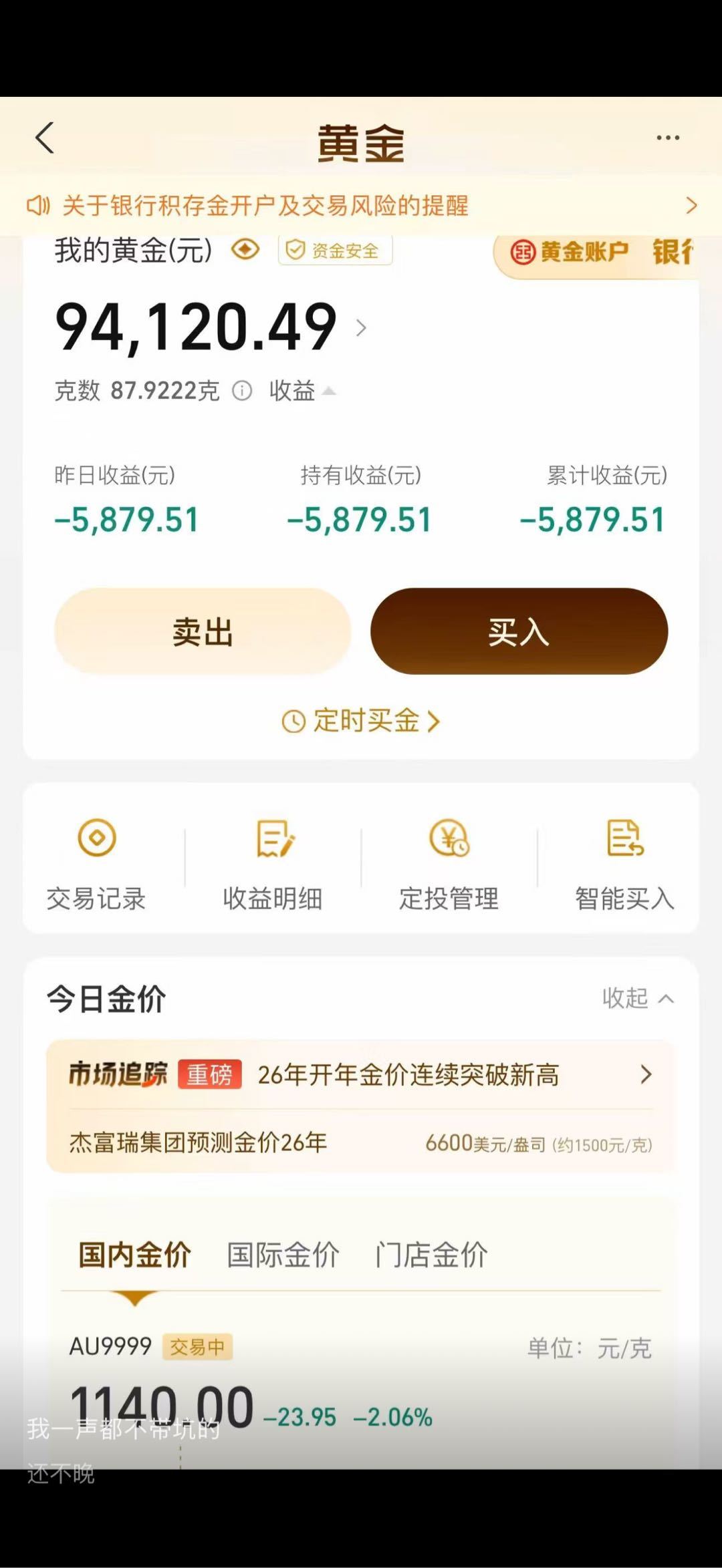Image resolution: width=722 pixels, height=1568 pixels.
Task: Switch to the 门店金价 tab
Action: (x=431, y=1255)
